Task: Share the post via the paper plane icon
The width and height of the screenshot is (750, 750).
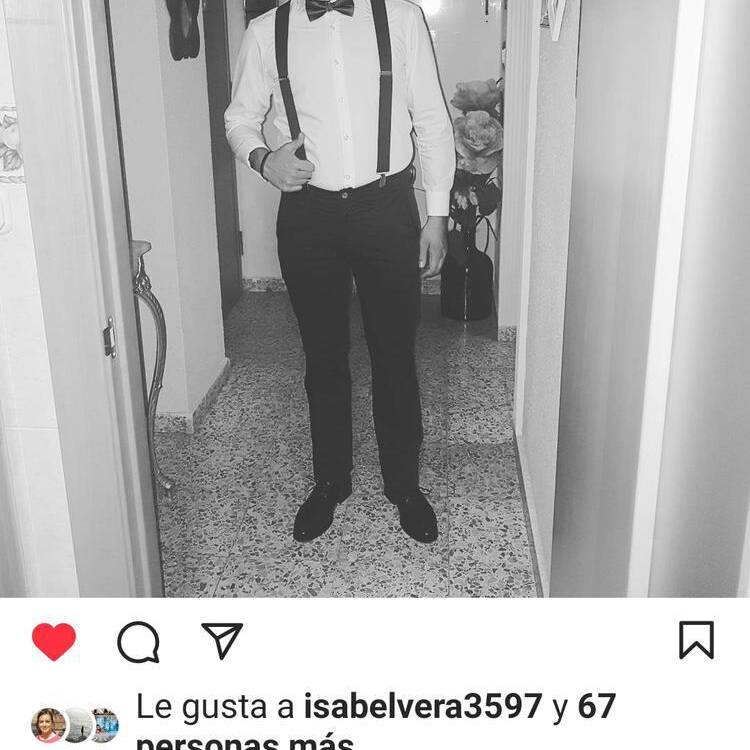Action: click(221, 640)
